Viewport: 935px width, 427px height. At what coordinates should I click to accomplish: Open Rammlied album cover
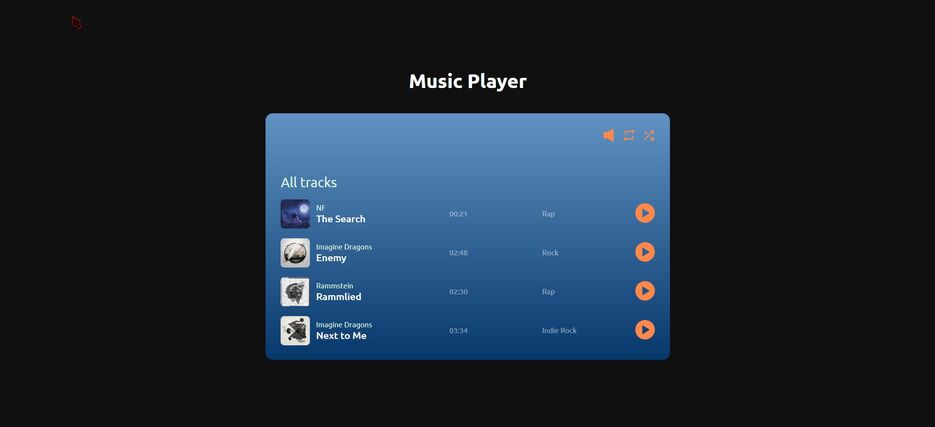pyautogui.click(x=295, y=292)
